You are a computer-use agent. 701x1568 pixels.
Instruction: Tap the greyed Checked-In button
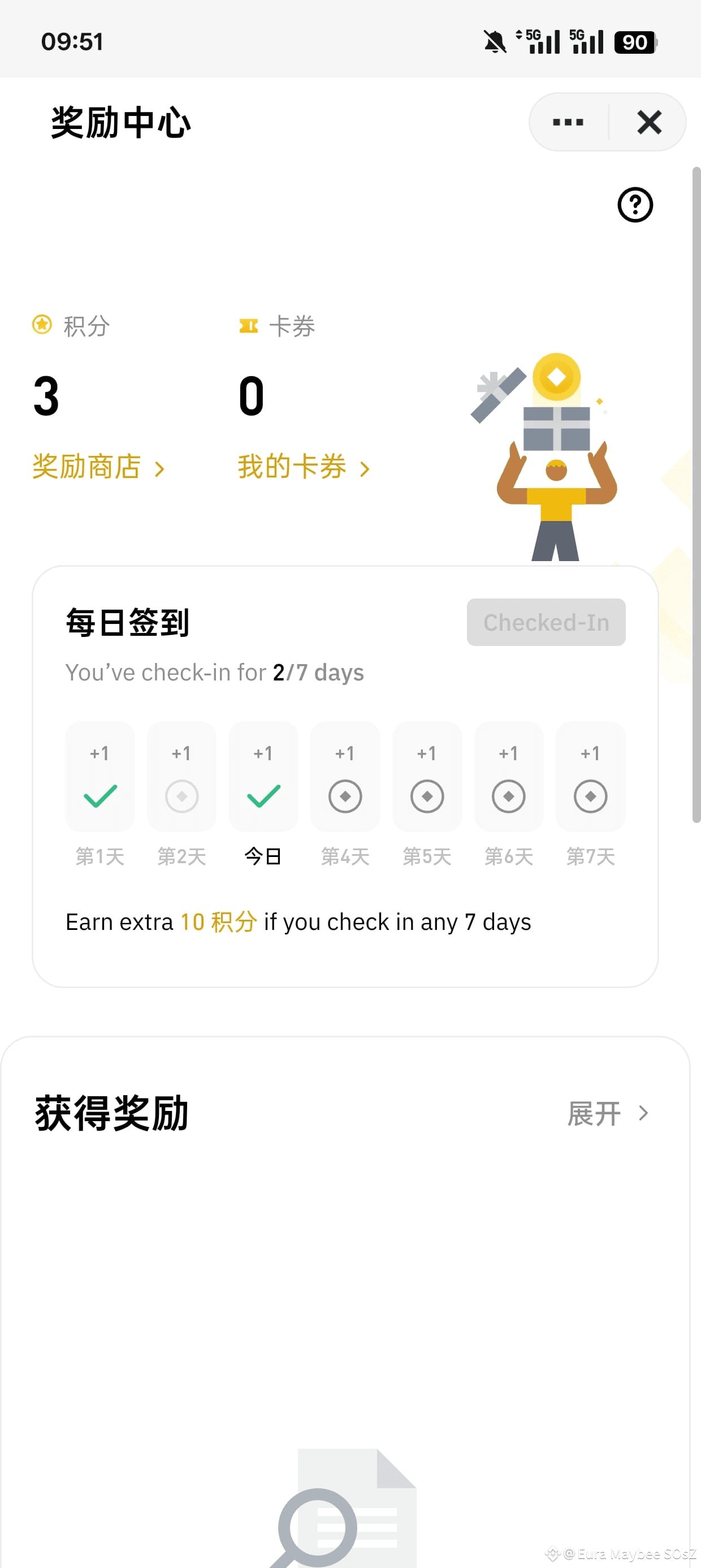tap(546, 622)
